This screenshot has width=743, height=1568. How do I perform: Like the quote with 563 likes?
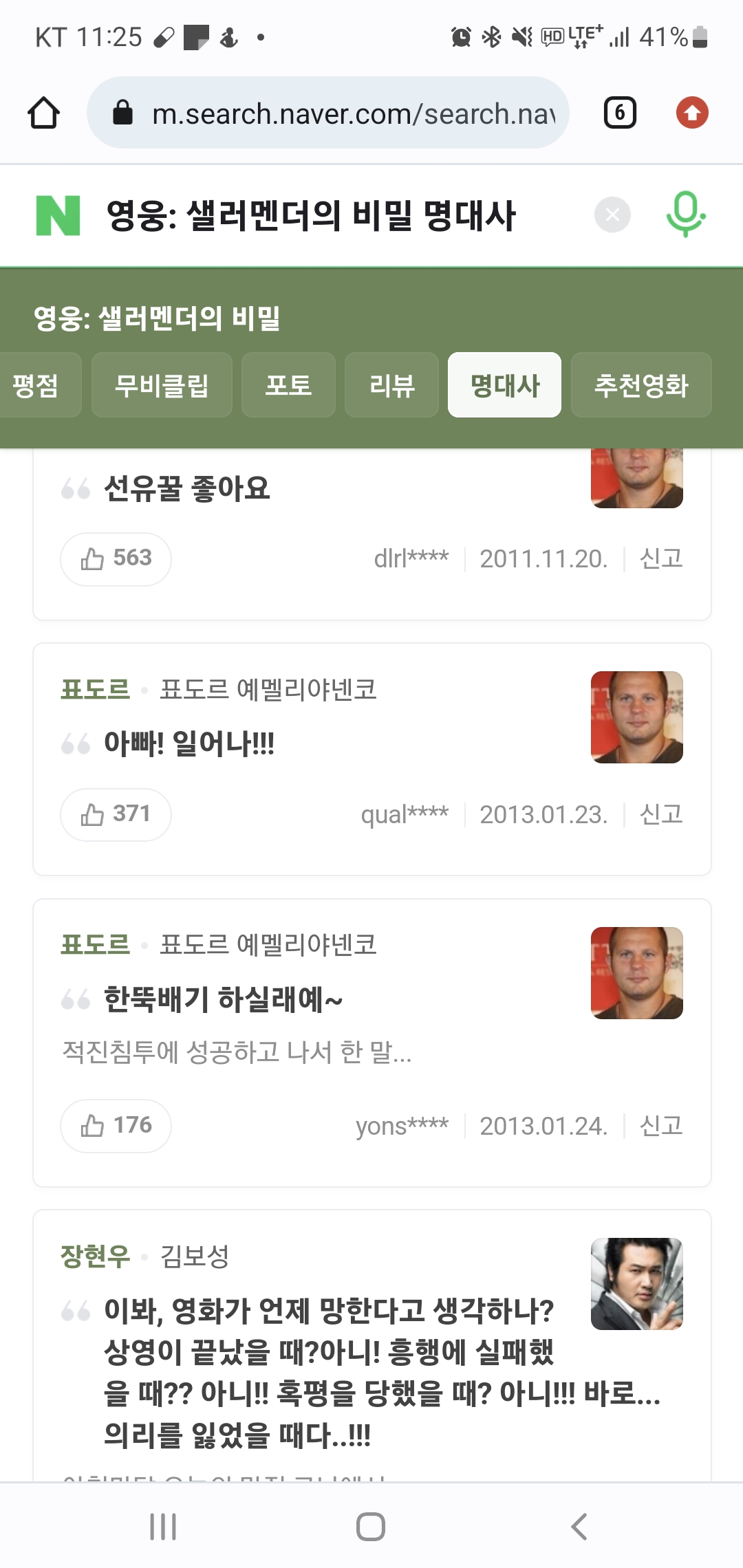pyautogui.click(x=116, y=558)
